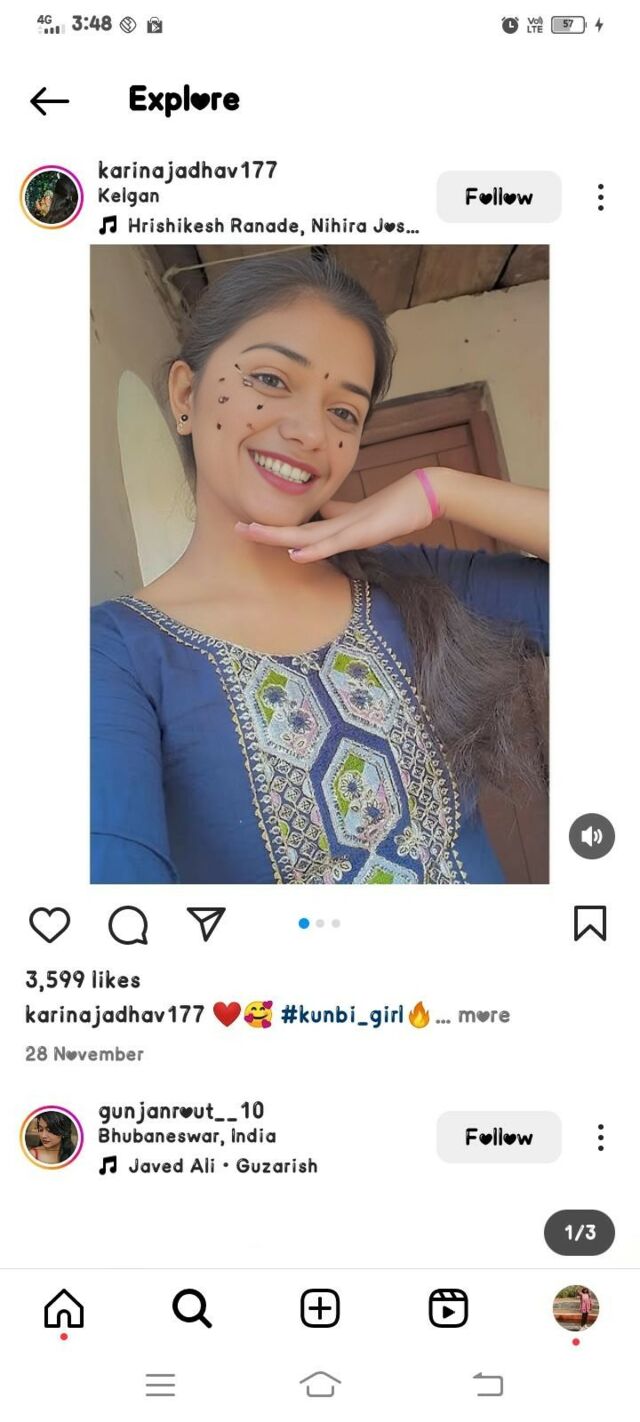This screenshot has height=1422, width=640.
Task: Expand the caption with 'more'
Action: pos(484,1015)
